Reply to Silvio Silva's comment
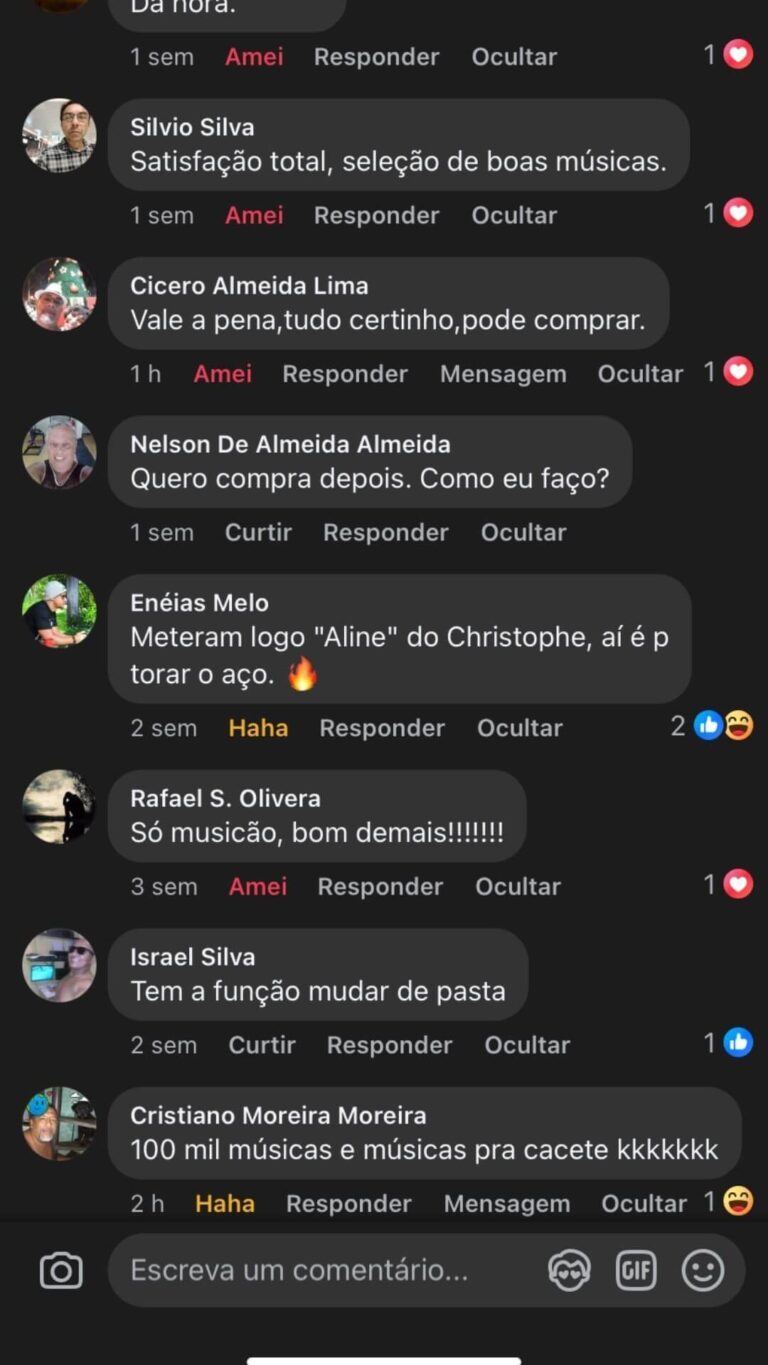This screenshot has height=1365, width=768. point(376,215)
